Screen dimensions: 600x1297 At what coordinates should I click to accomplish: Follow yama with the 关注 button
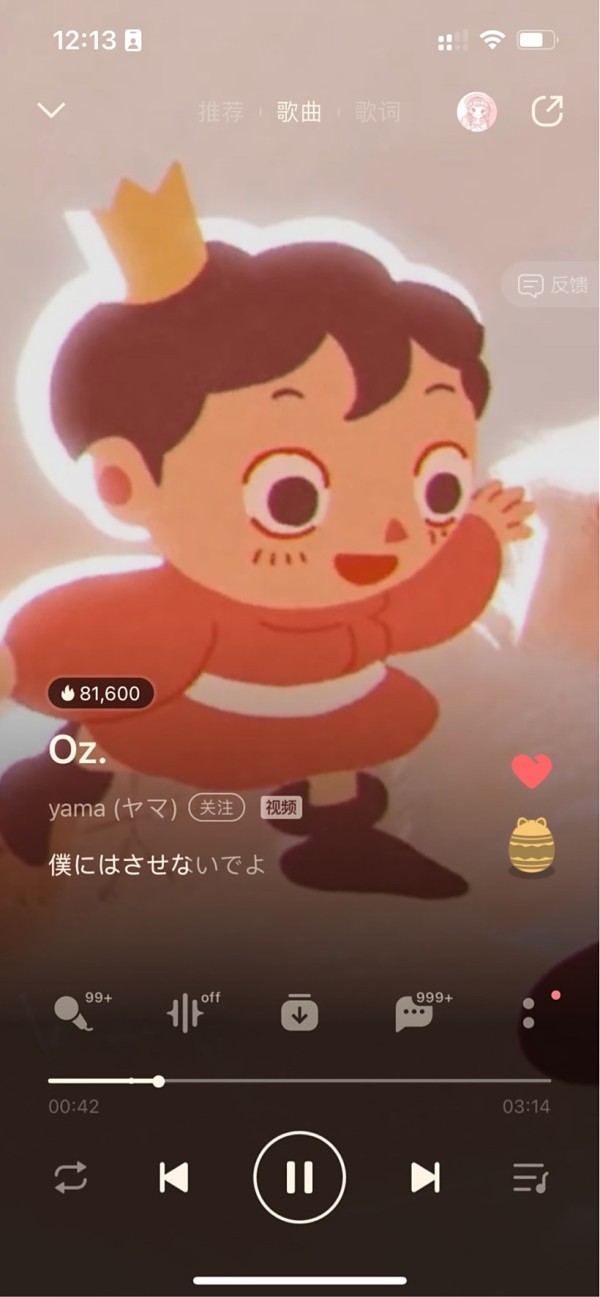(217, 808)
